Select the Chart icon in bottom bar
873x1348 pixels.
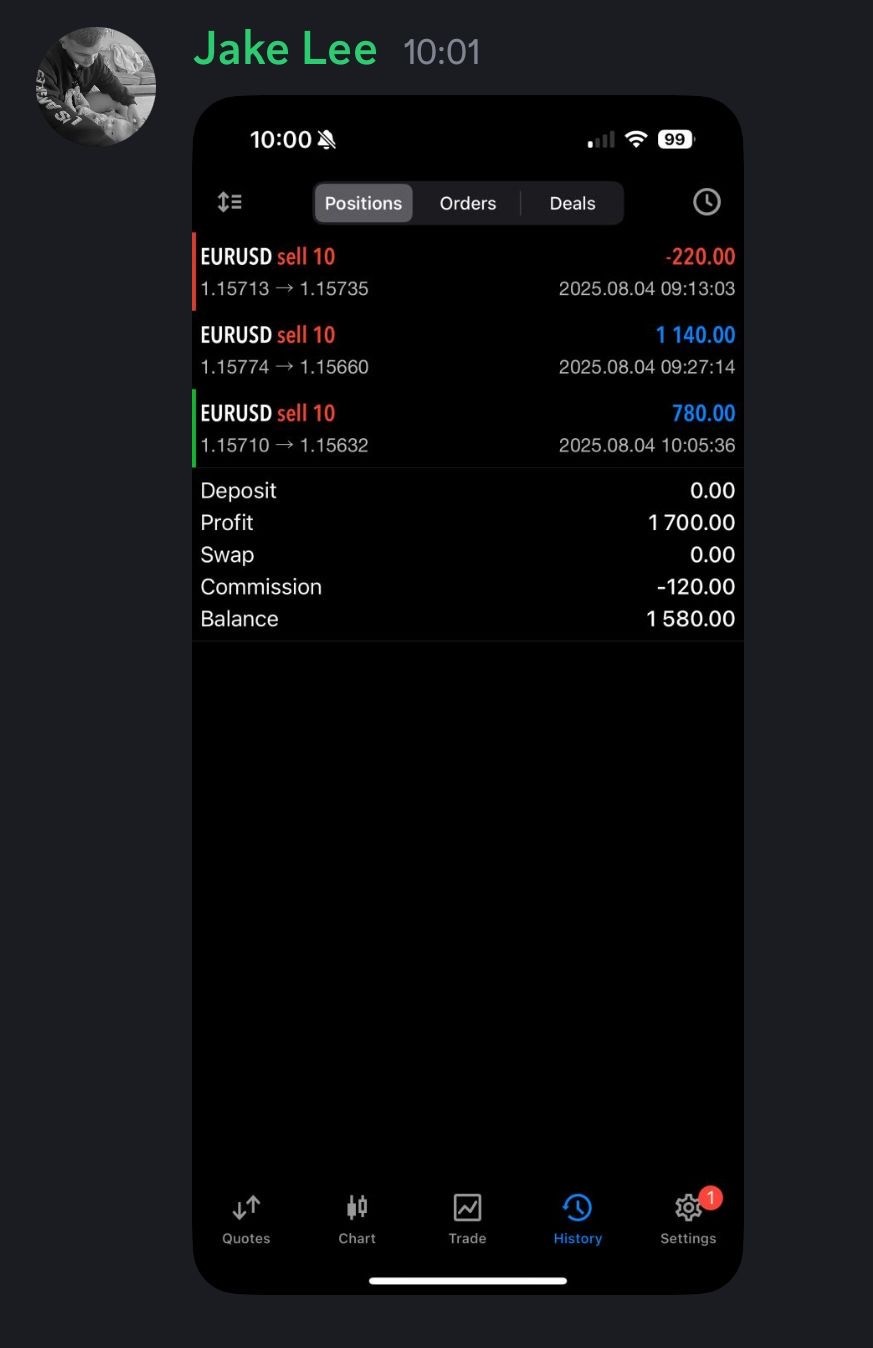tap(357, 1216)
